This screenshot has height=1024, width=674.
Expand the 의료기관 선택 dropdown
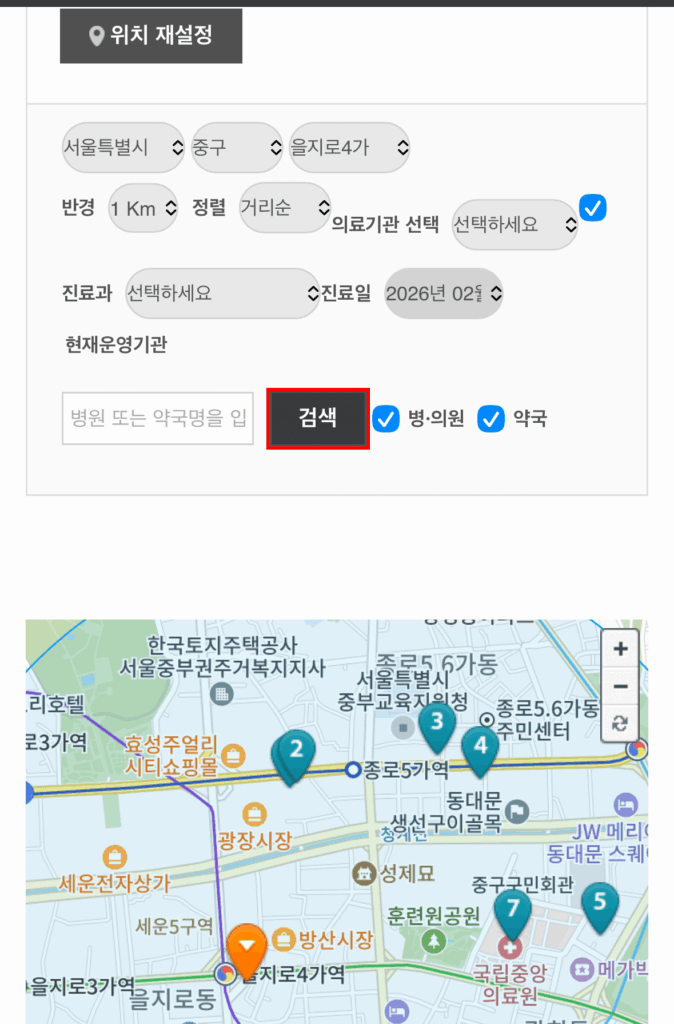pos(514,225)
